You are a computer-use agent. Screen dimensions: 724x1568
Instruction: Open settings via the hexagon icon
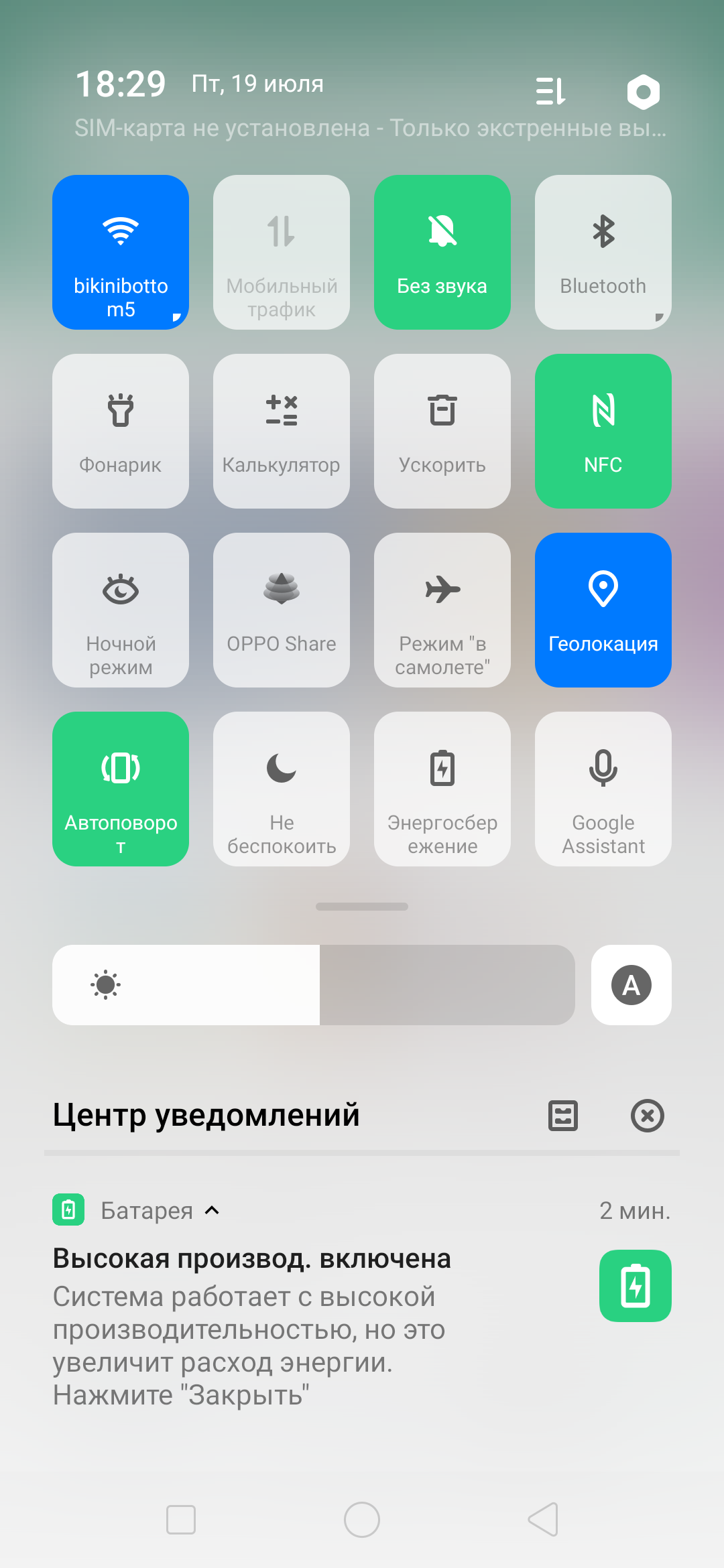(643, 91)
